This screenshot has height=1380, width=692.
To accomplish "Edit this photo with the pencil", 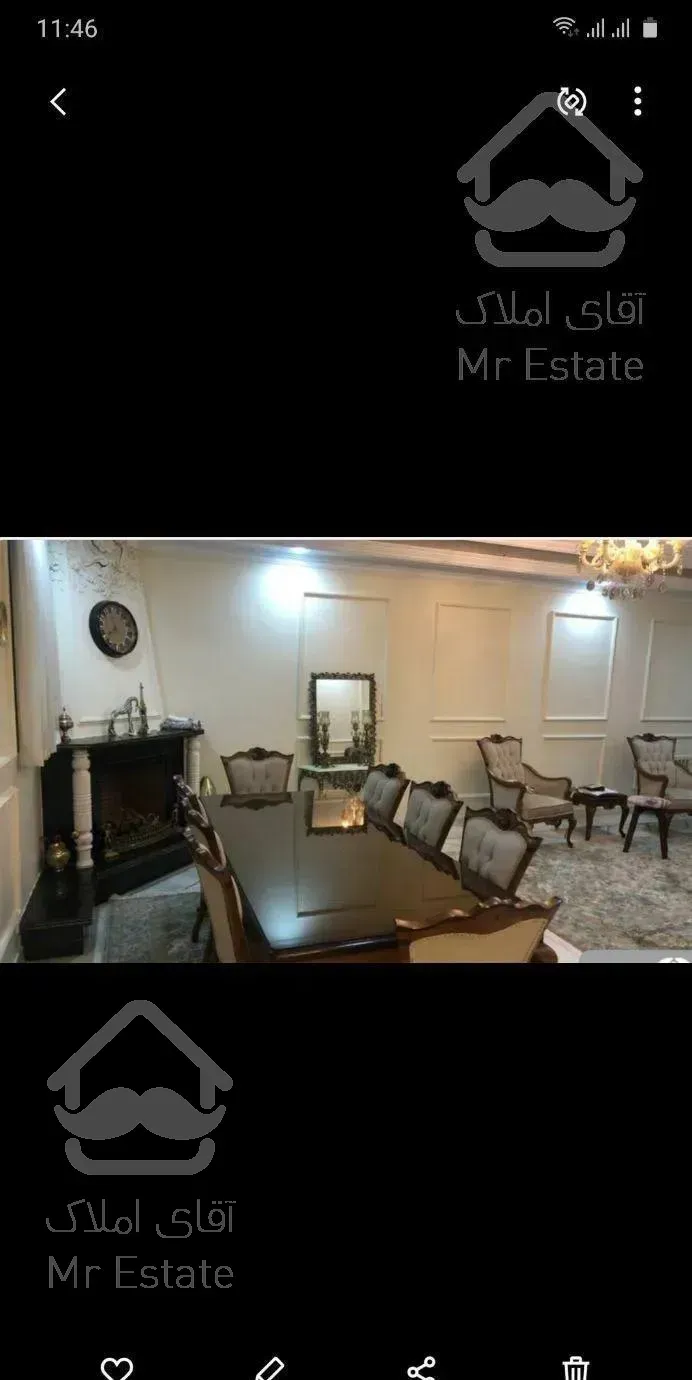I will click(269, 1366).
